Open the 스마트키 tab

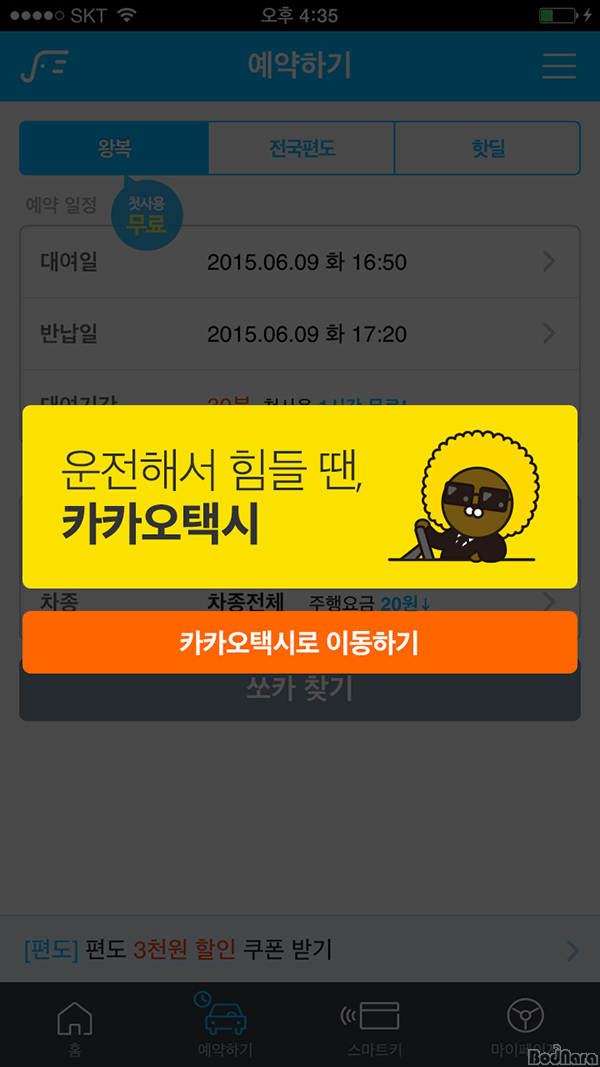[x=374, y=1026]
